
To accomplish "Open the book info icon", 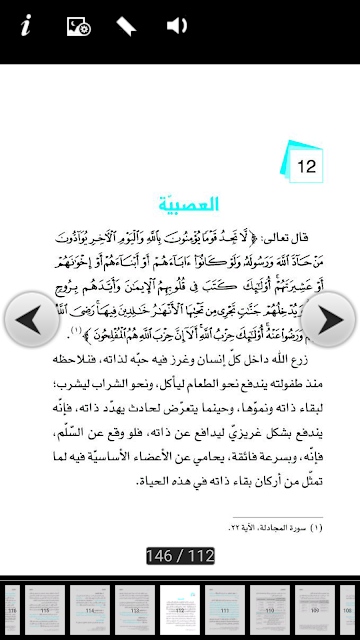I will 26,26.
